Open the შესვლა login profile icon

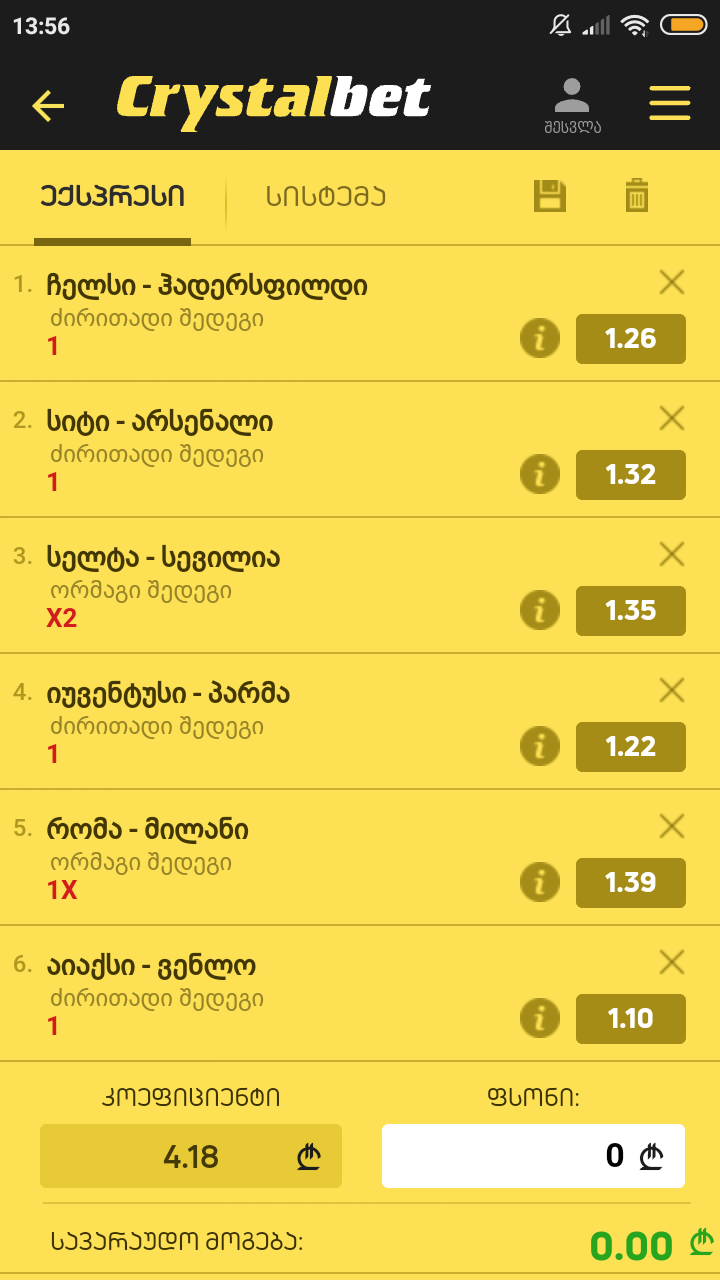coord(572,104)
